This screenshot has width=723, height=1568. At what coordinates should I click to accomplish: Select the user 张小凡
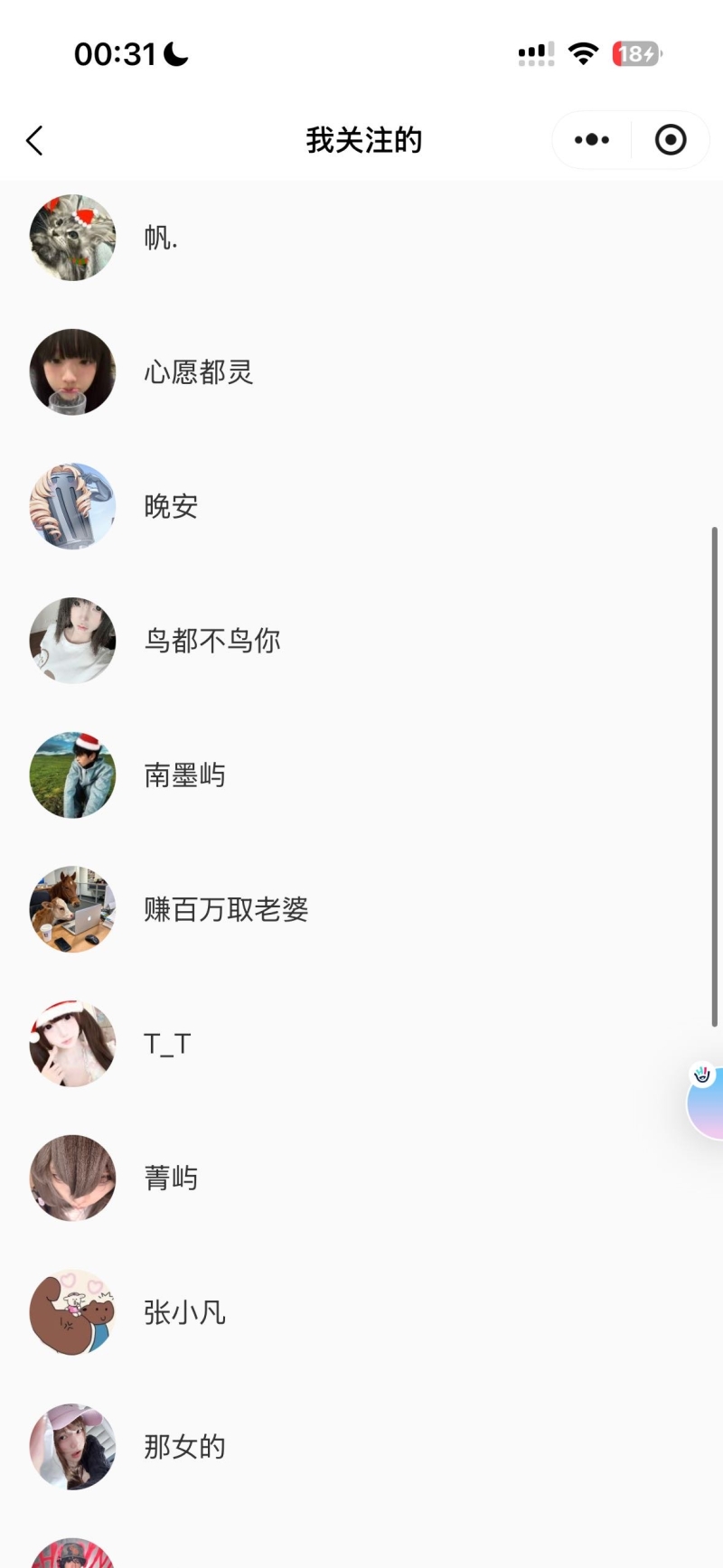(x=184, y=1312)
